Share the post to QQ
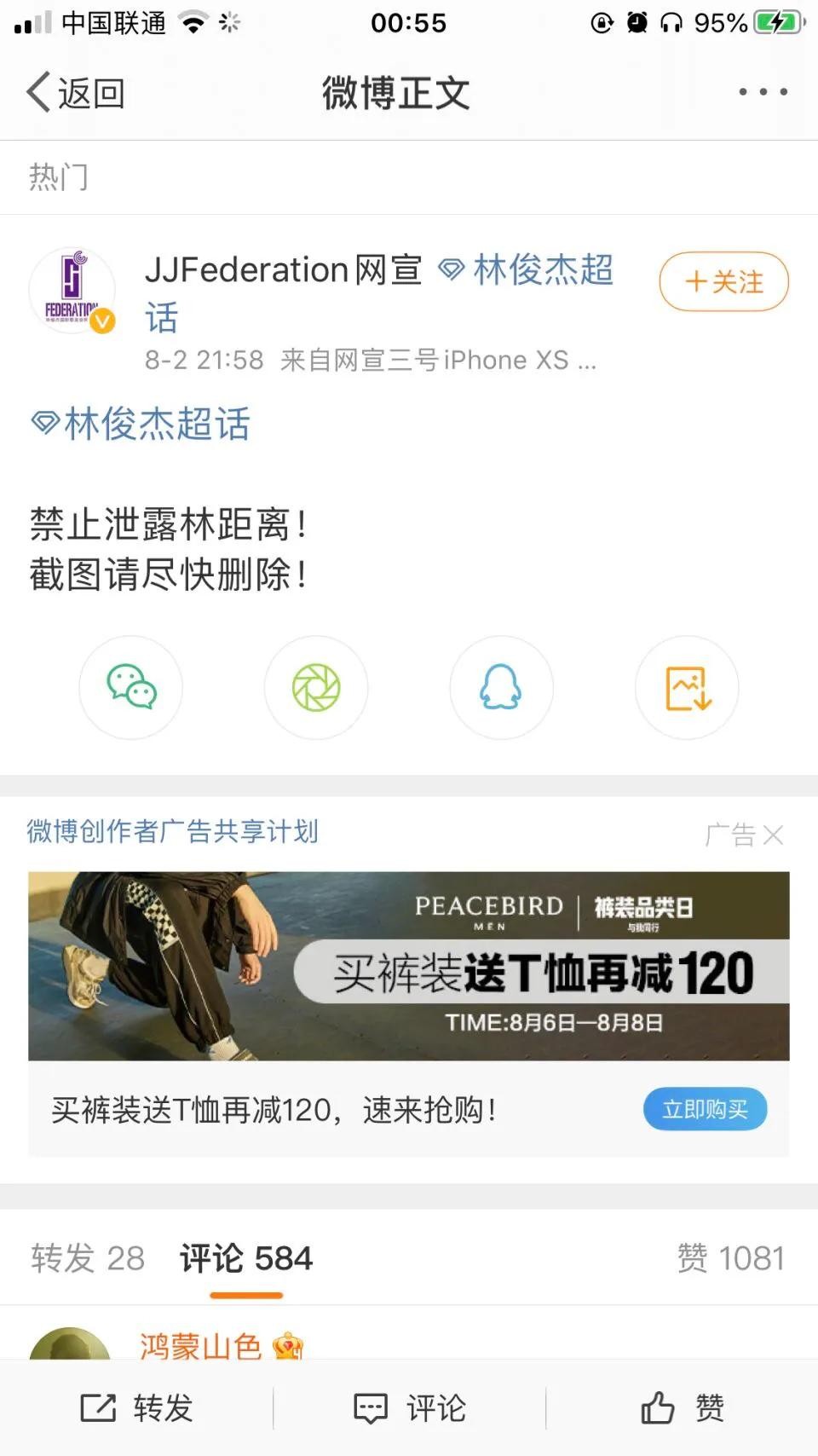Image resolution: width=818 pixels, height=1456 pixels. click(x=501, y=687)
